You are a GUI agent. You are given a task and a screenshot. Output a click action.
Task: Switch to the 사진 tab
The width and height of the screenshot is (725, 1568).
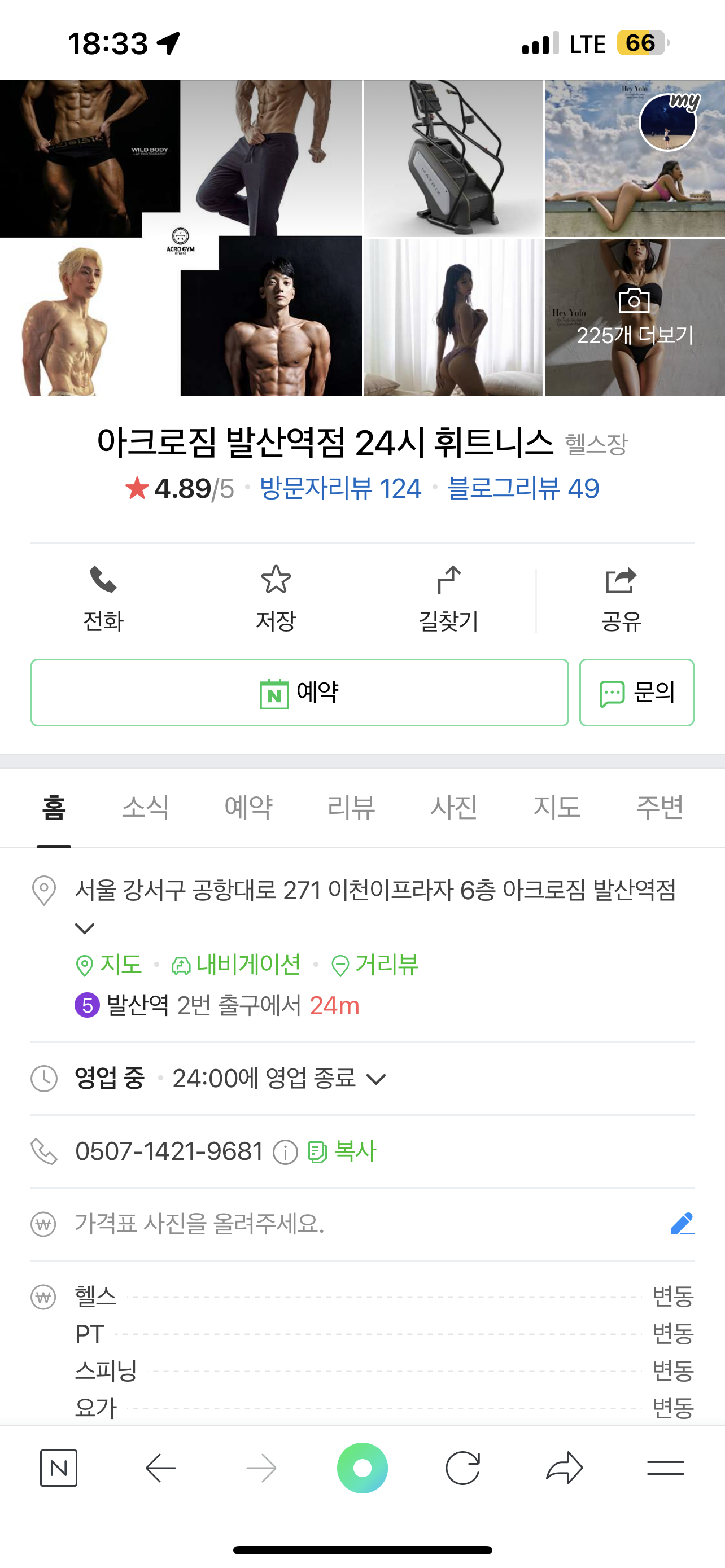[x=454, y=807]
